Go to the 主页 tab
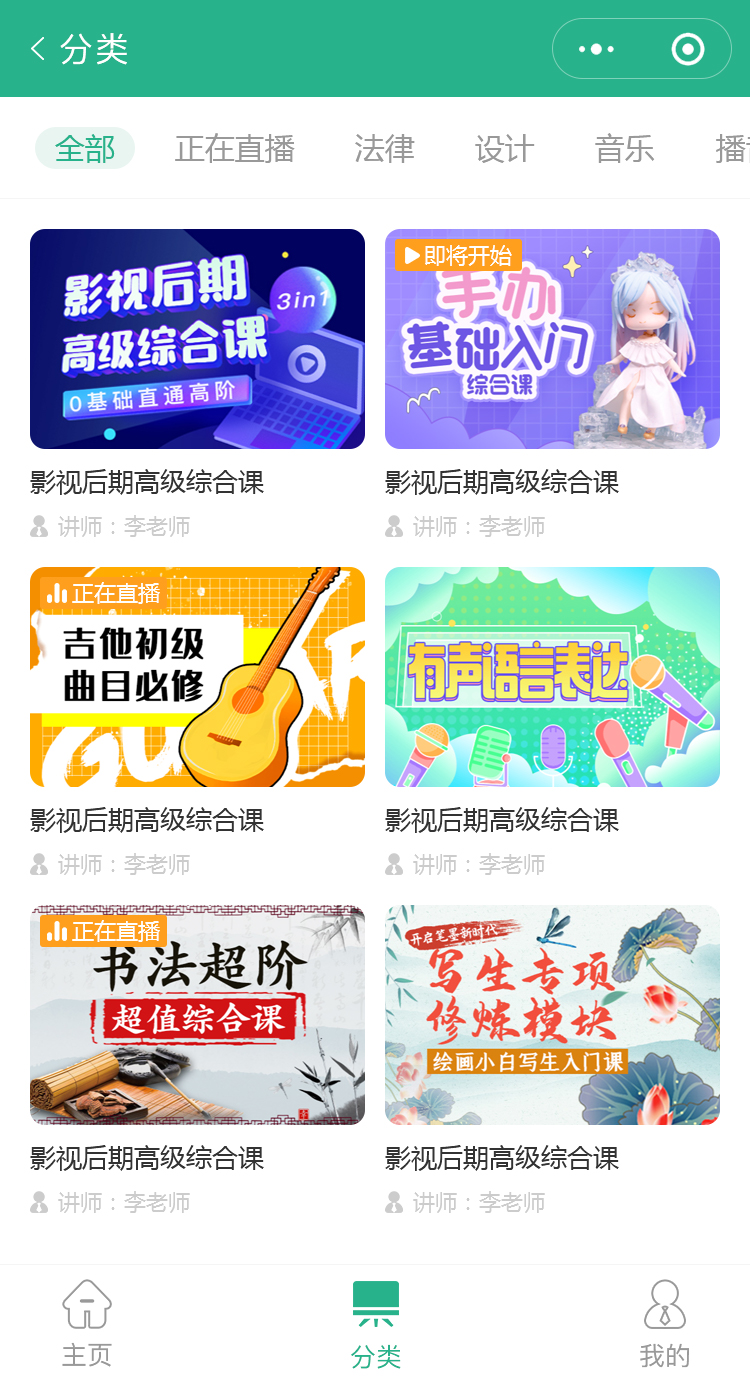Screen dimensions: 750x1384 click(x=87, y=1324)
